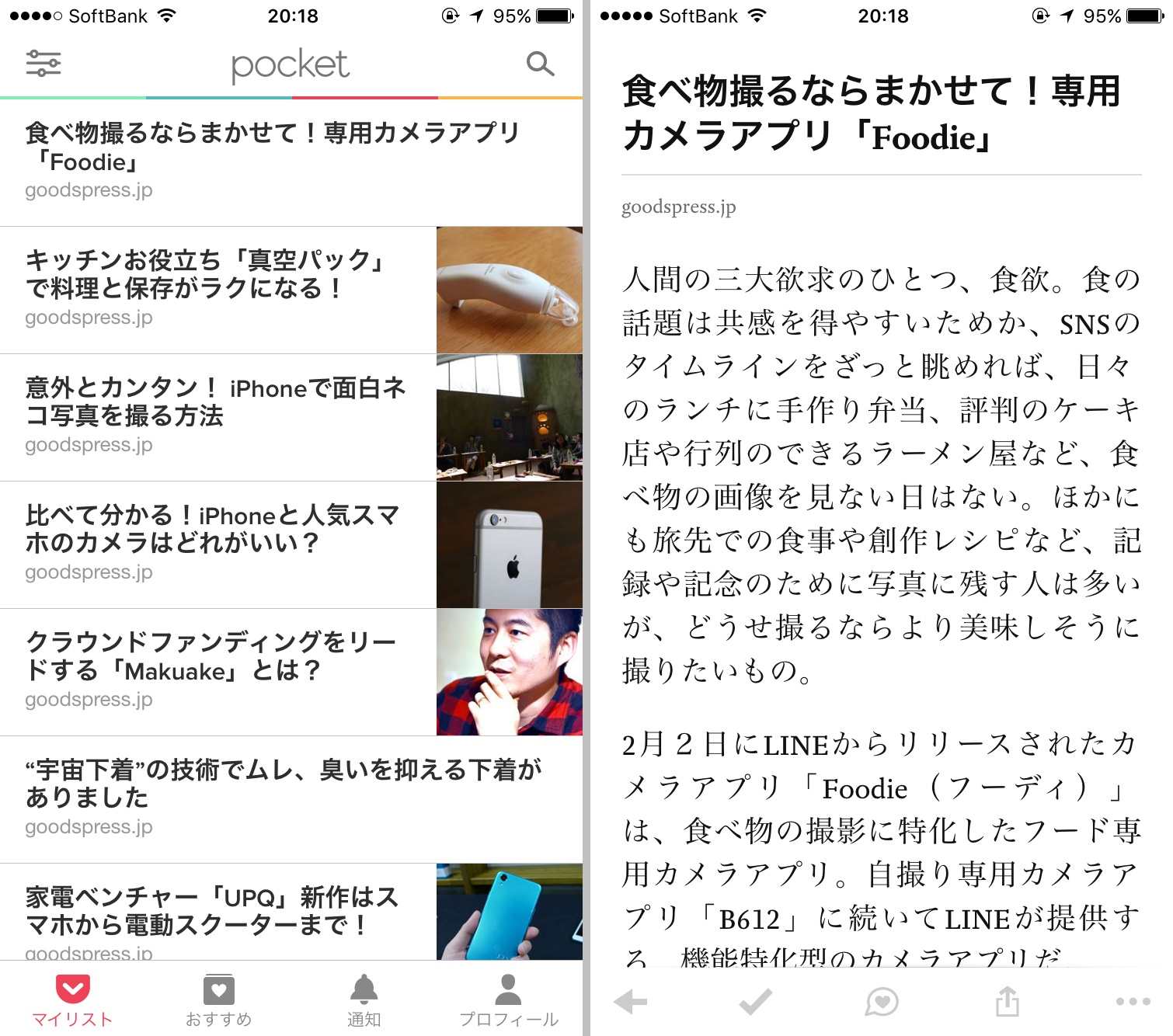This screenshot has height=1036, width=1173.
Task: Switch to the おすすめ tab
Action: pyautogui.click(x=218, y=1000)
